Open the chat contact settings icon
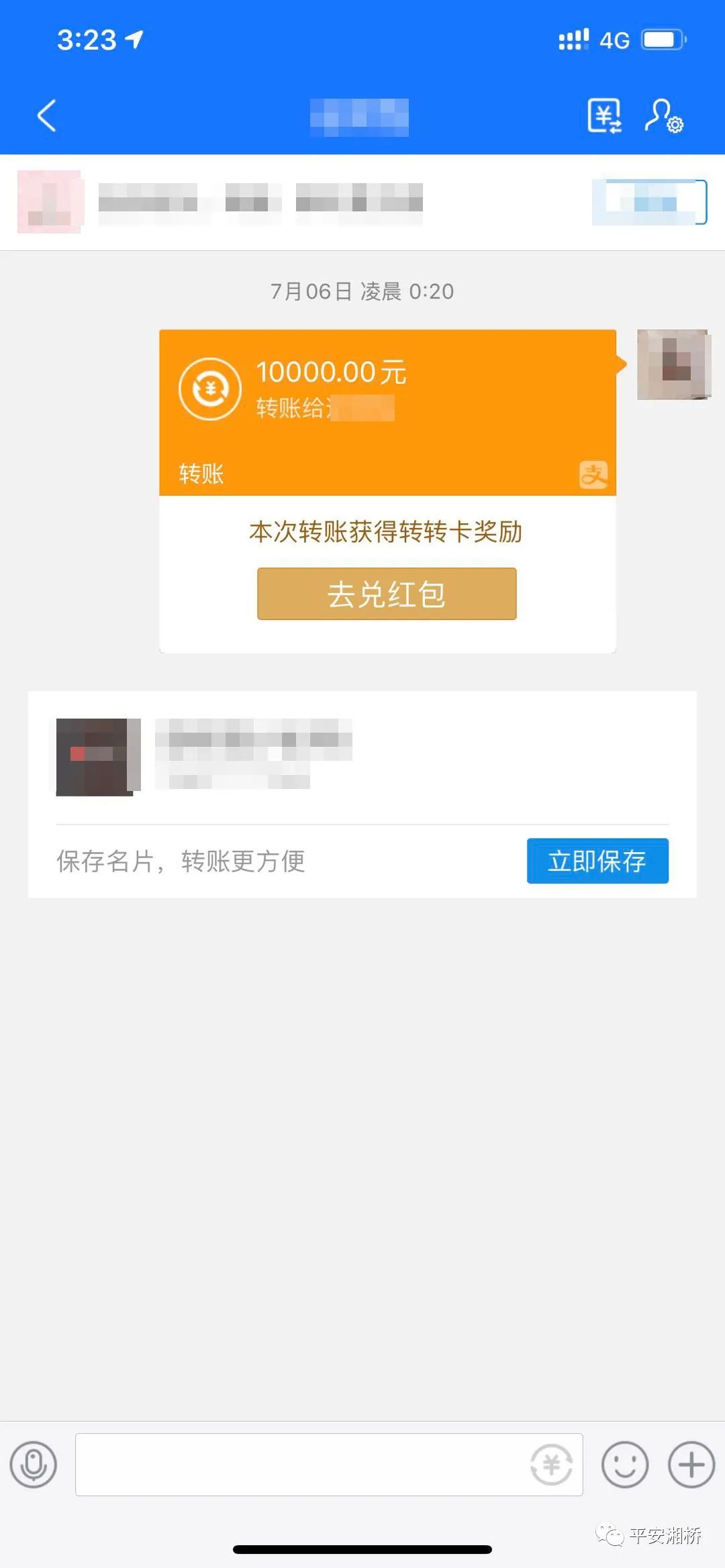Viewport: 725px width, 1568px height. 663,116
